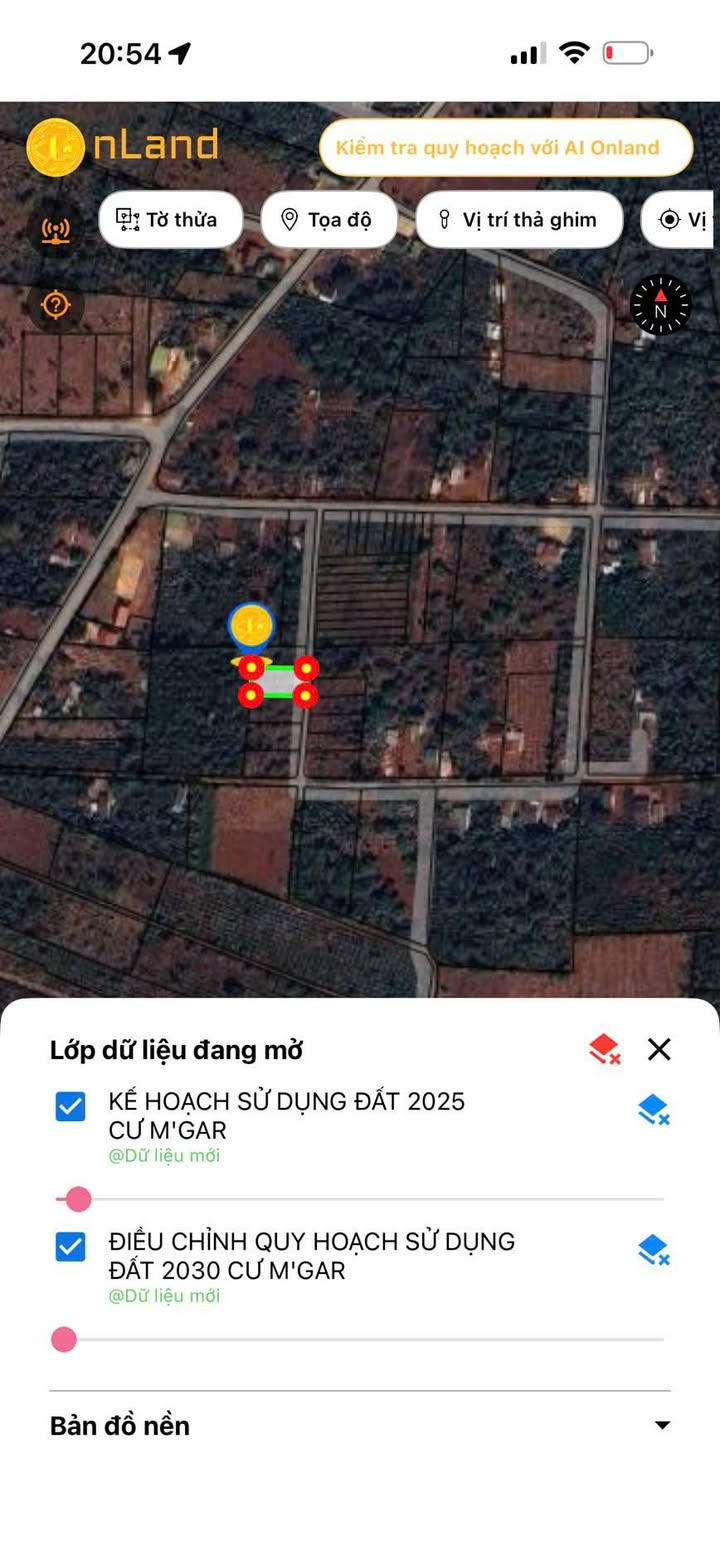Screen dimensions: 720x1565
Task: Remove all open layers with red icon
Action: 604,1049
